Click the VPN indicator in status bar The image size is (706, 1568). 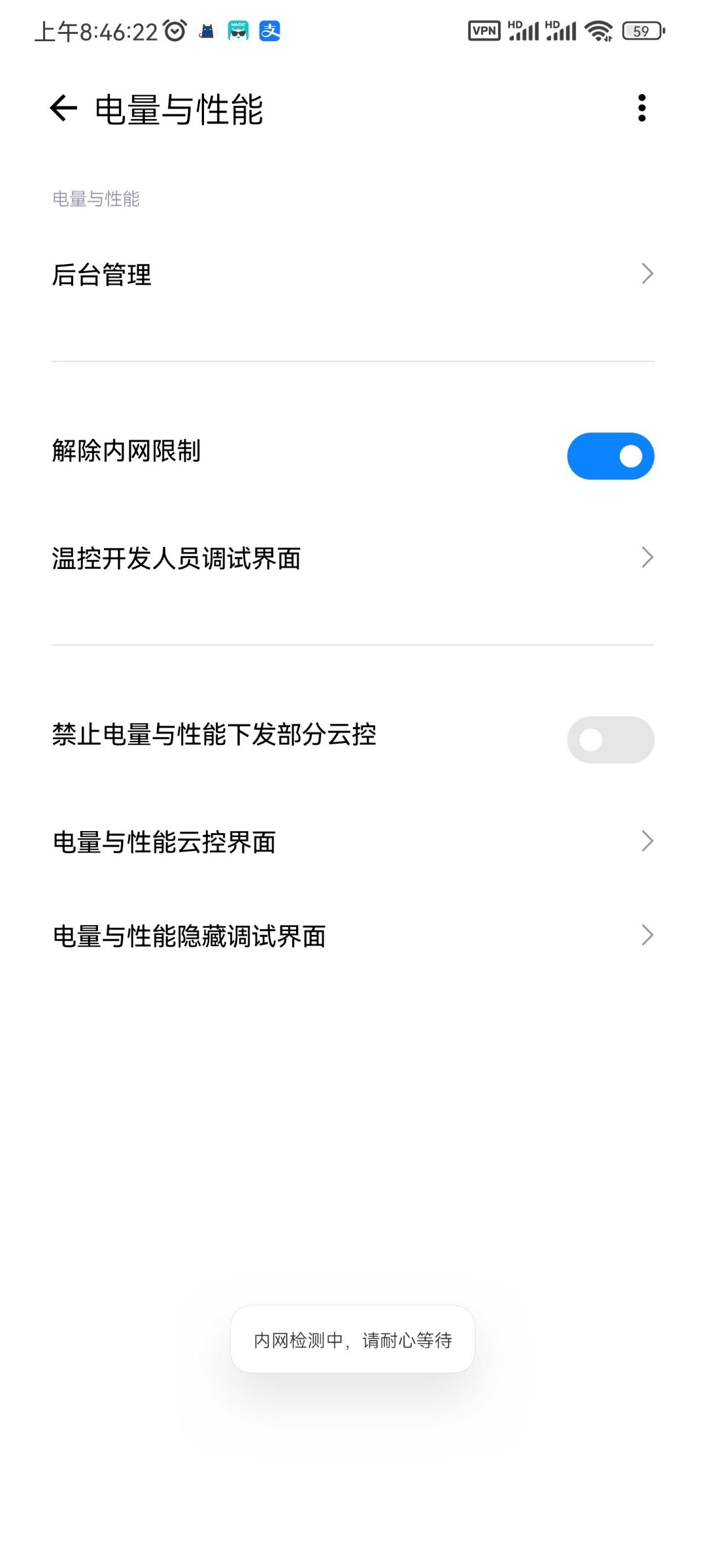coord(484,30)
